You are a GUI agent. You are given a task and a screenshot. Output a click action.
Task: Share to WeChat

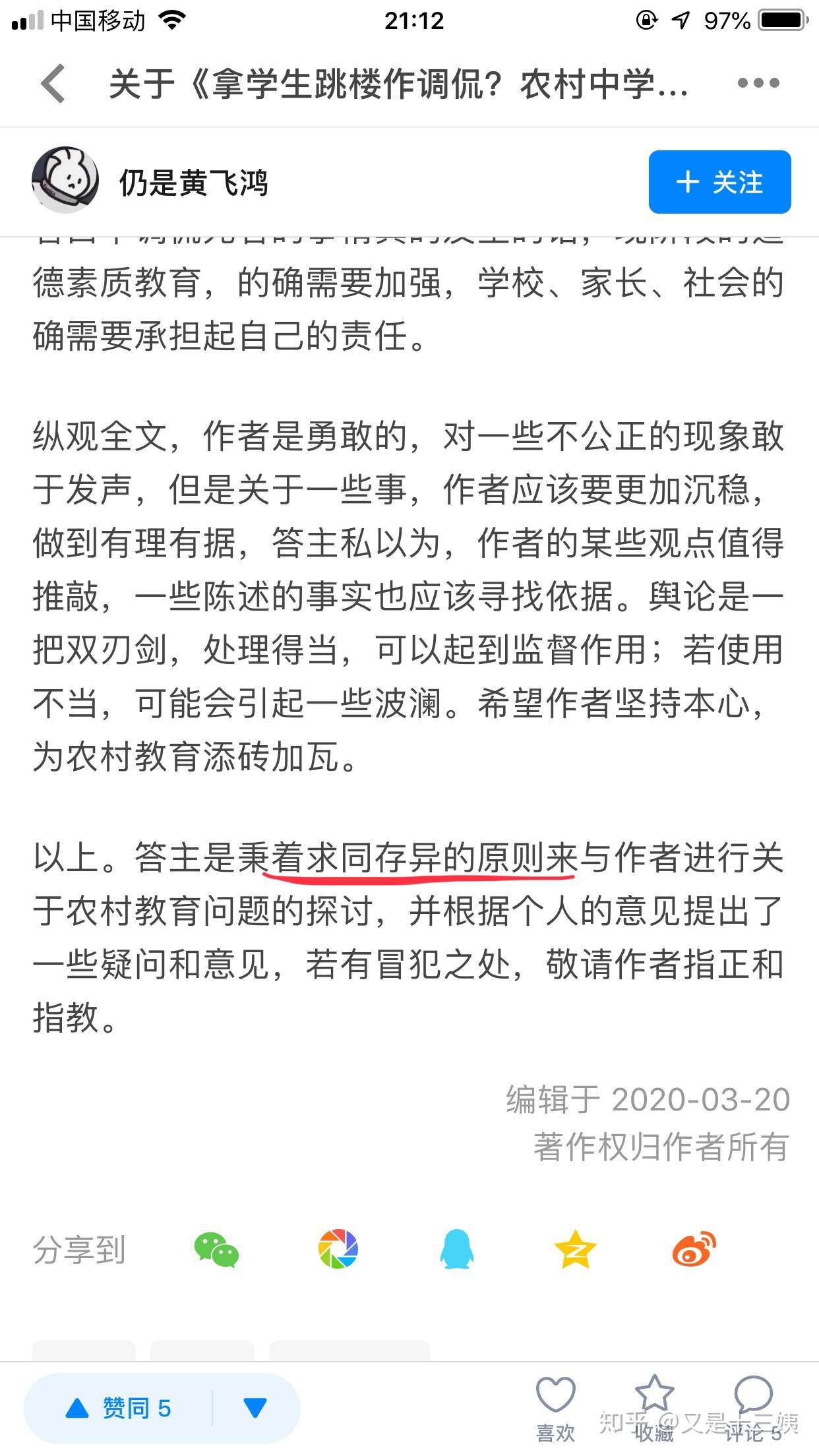click(x=216, y=1250)
